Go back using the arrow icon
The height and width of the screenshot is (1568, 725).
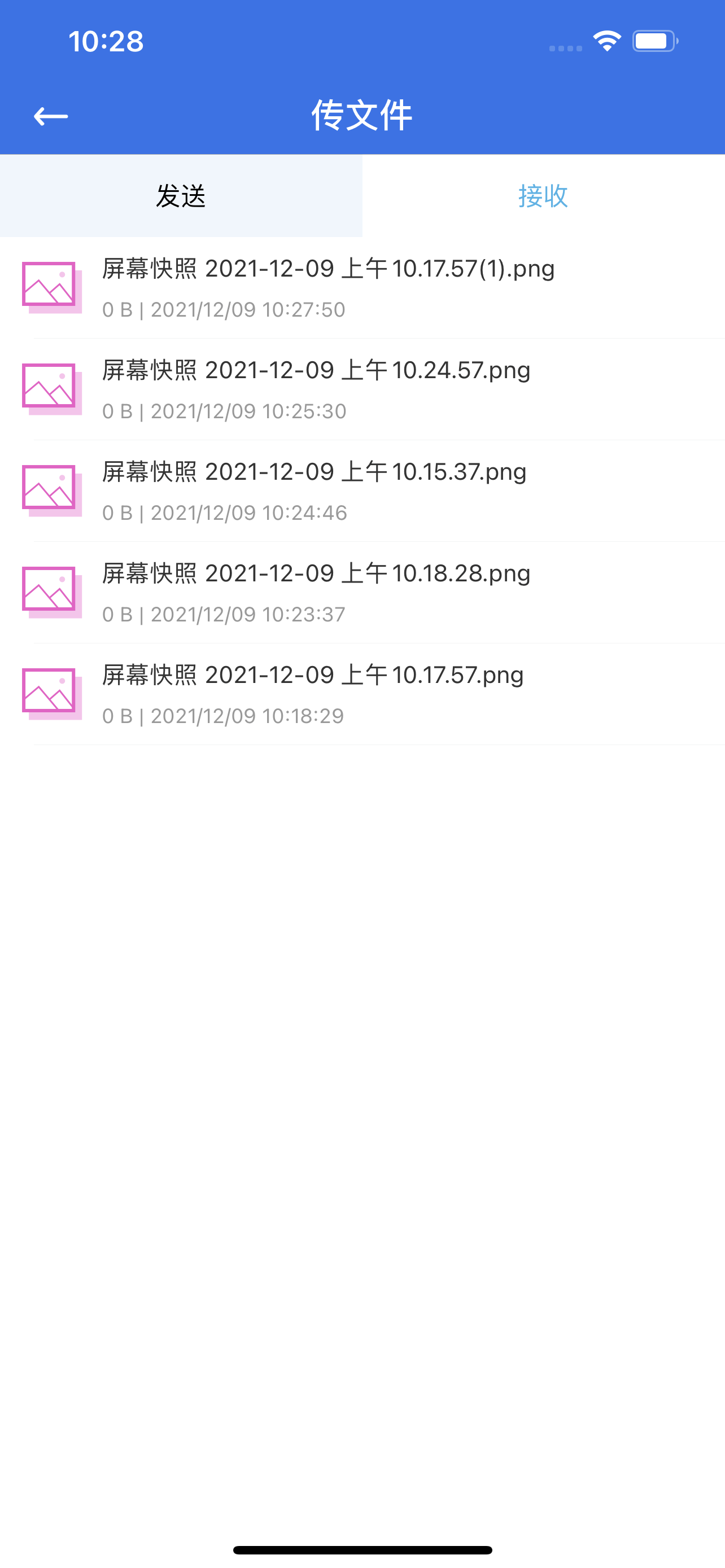(x=50, y=116)
